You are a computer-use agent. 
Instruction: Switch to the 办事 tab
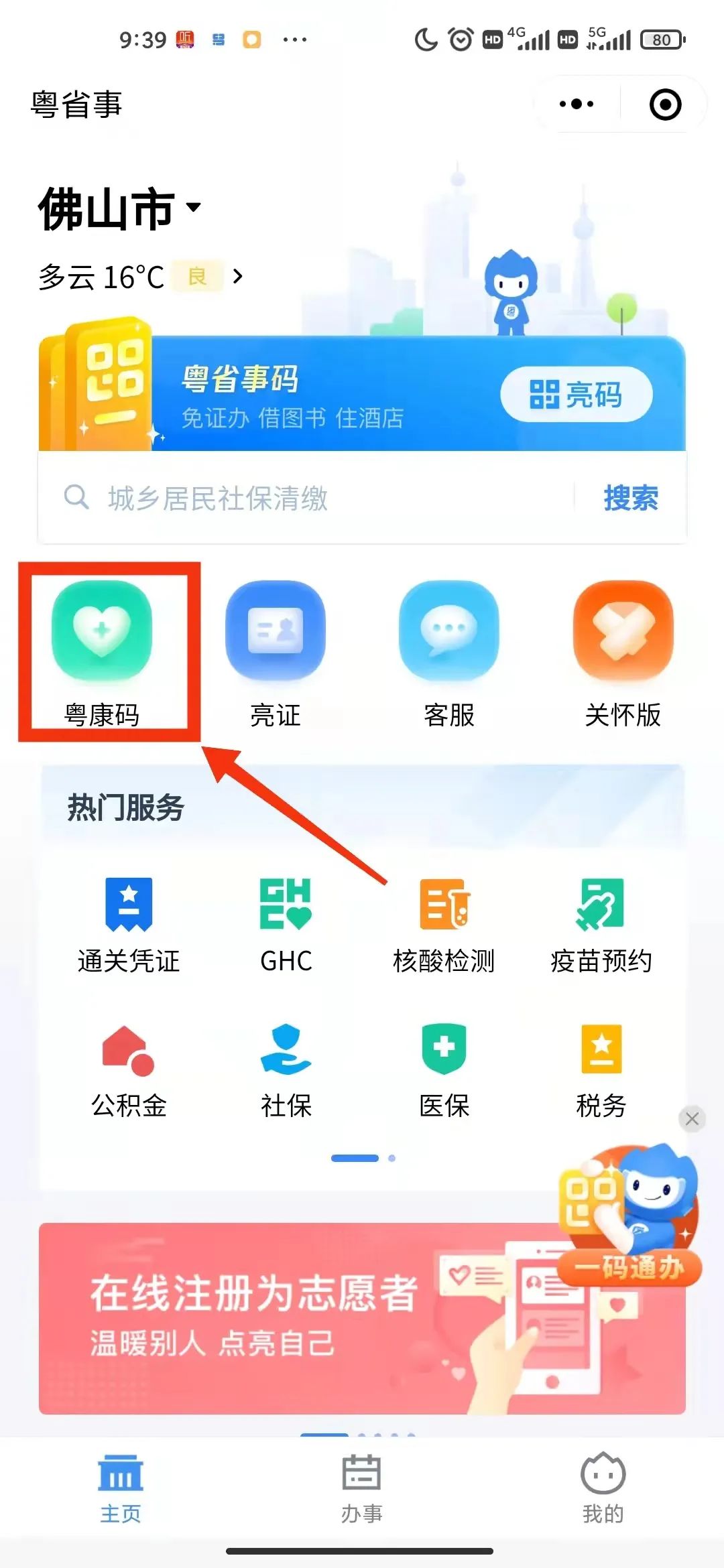[x=361, y=1486]
